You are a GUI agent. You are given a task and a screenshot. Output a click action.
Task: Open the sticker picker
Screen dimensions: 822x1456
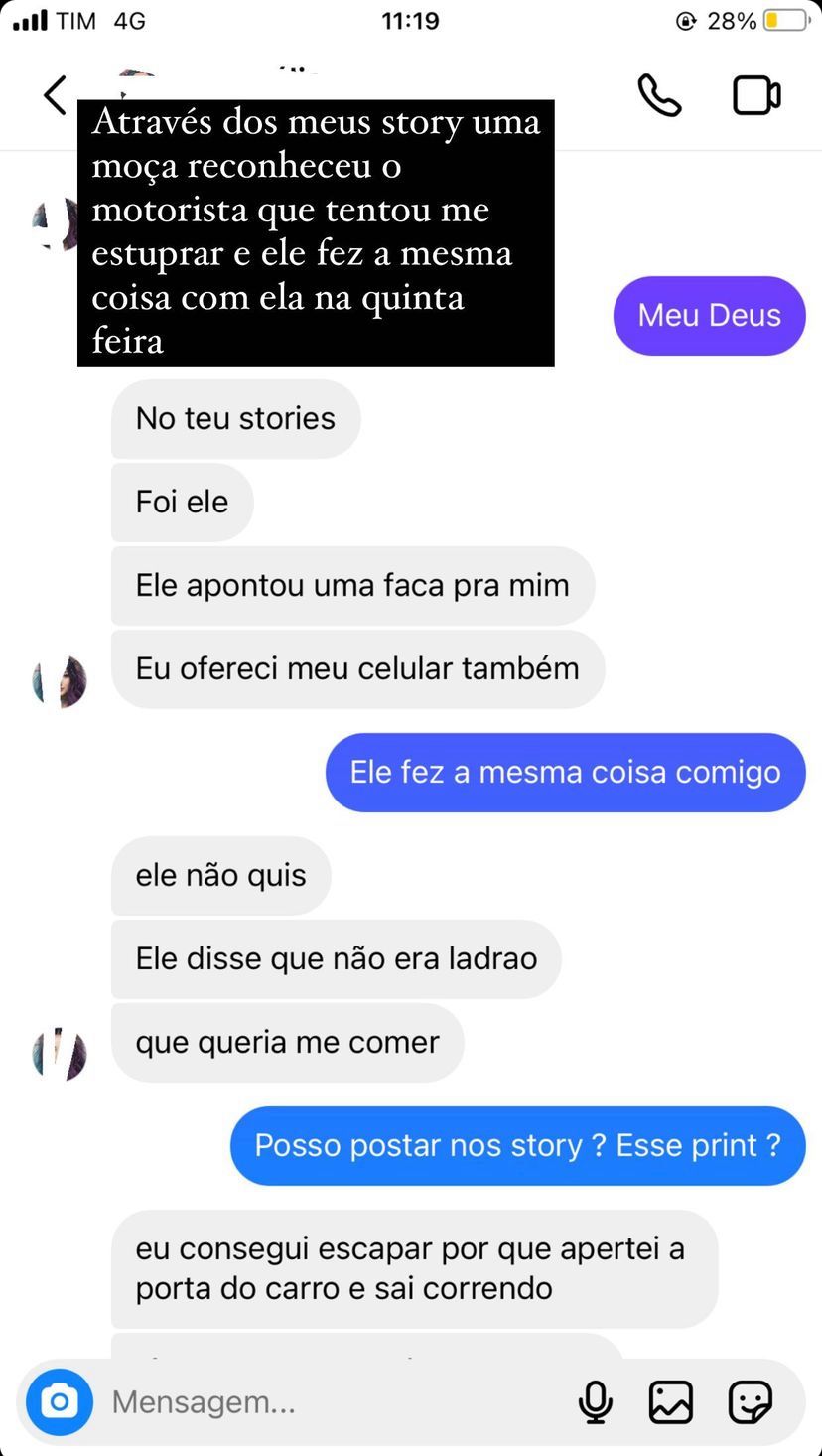click(x=750, y=1401)
